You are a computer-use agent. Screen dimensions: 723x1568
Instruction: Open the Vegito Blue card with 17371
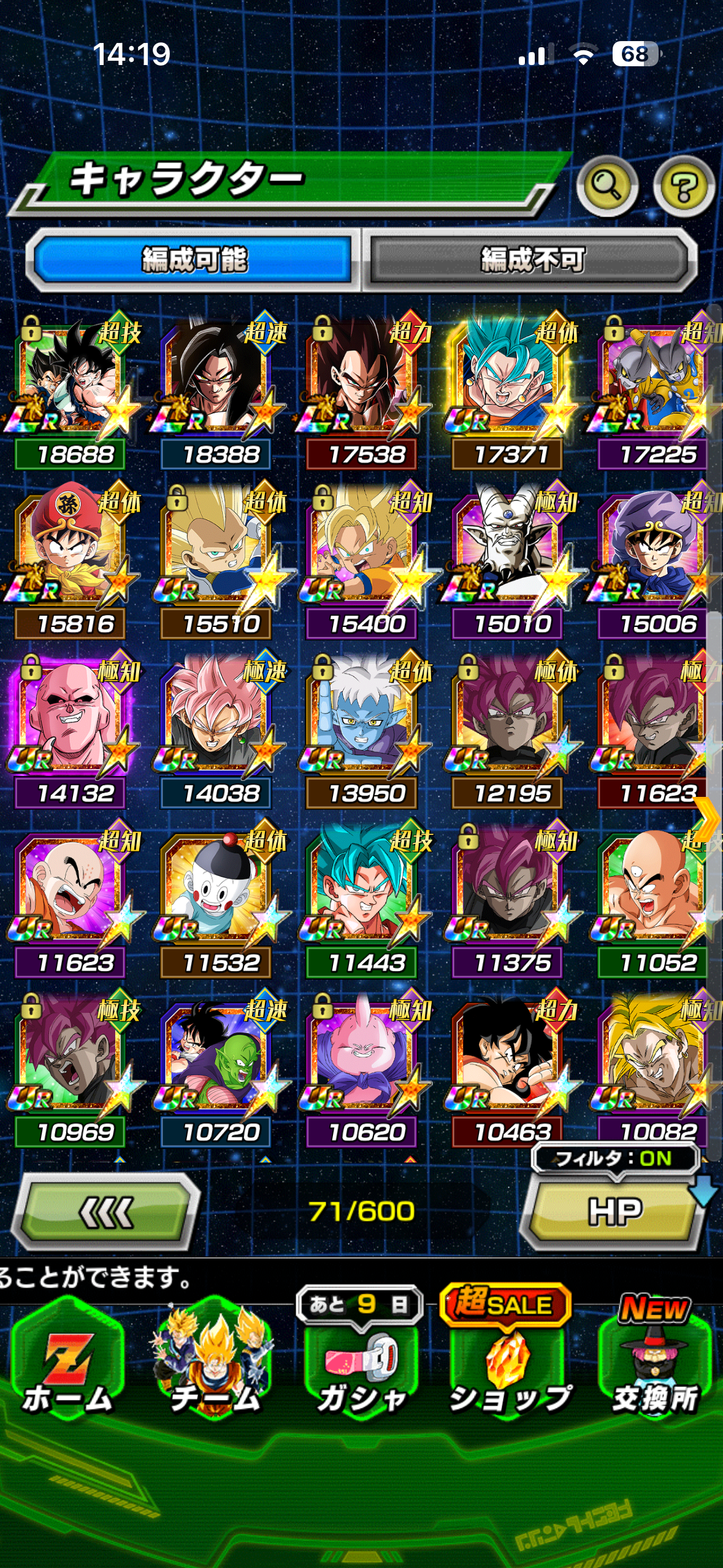(x=511, y=386)
